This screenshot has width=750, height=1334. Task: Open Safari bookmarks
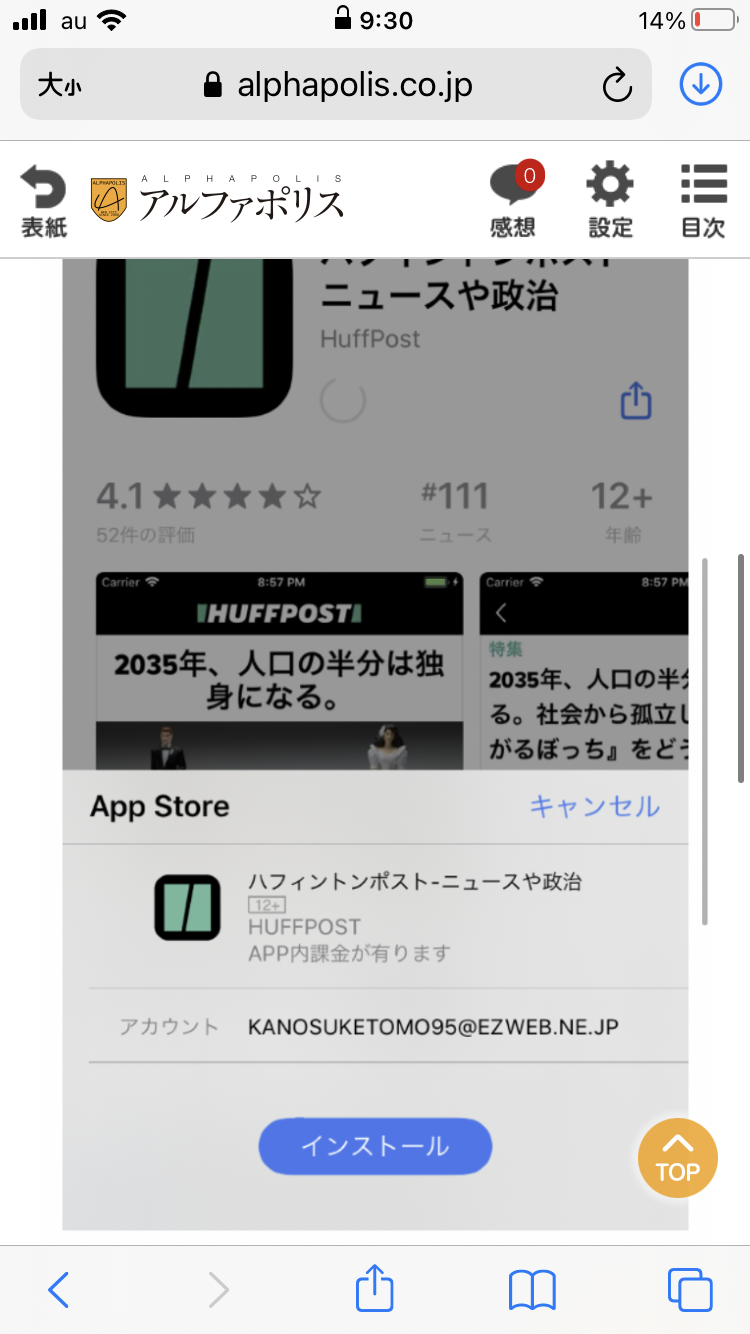(x=532, y=1290)
